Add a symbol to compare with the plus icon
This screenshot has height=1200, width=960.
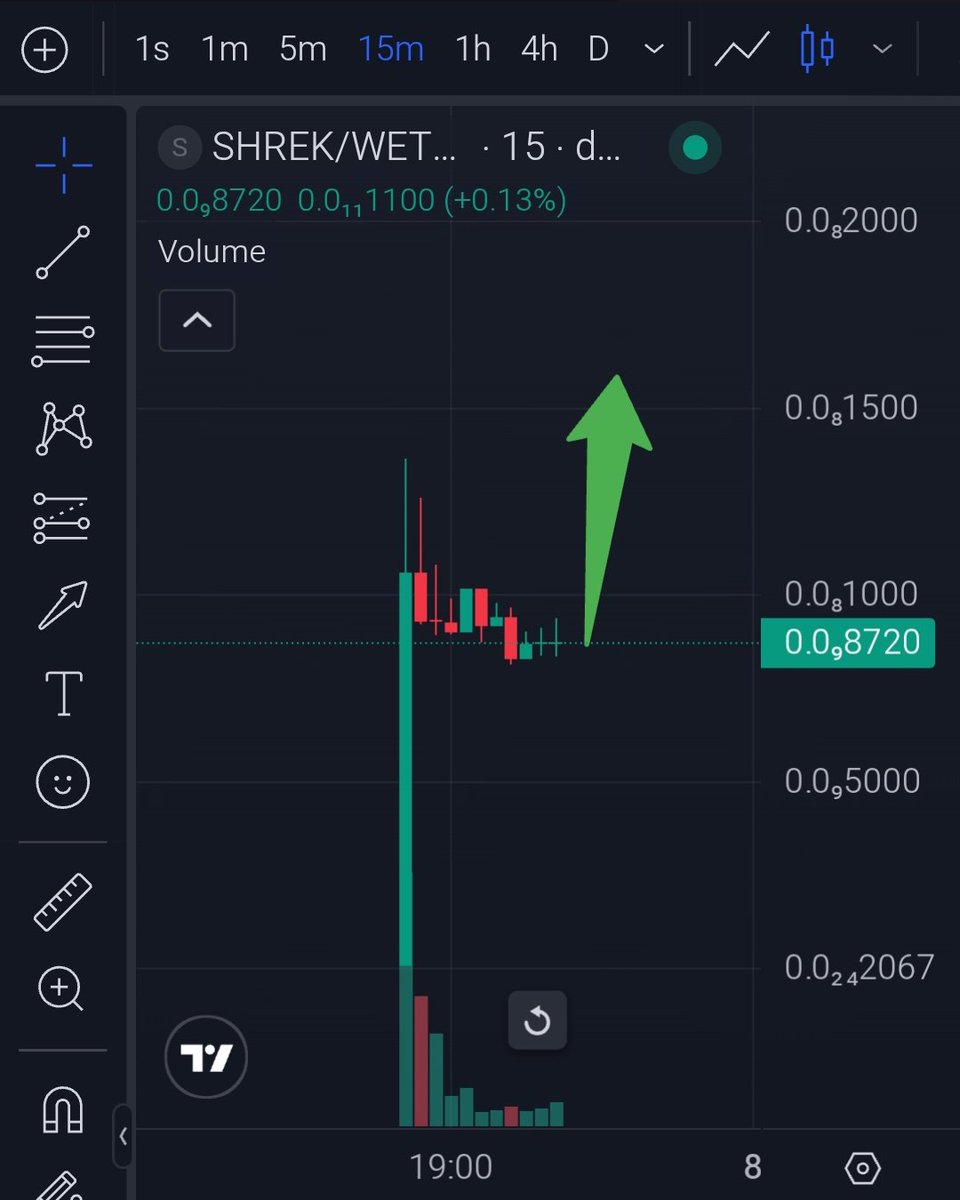[x=45, y=50]
